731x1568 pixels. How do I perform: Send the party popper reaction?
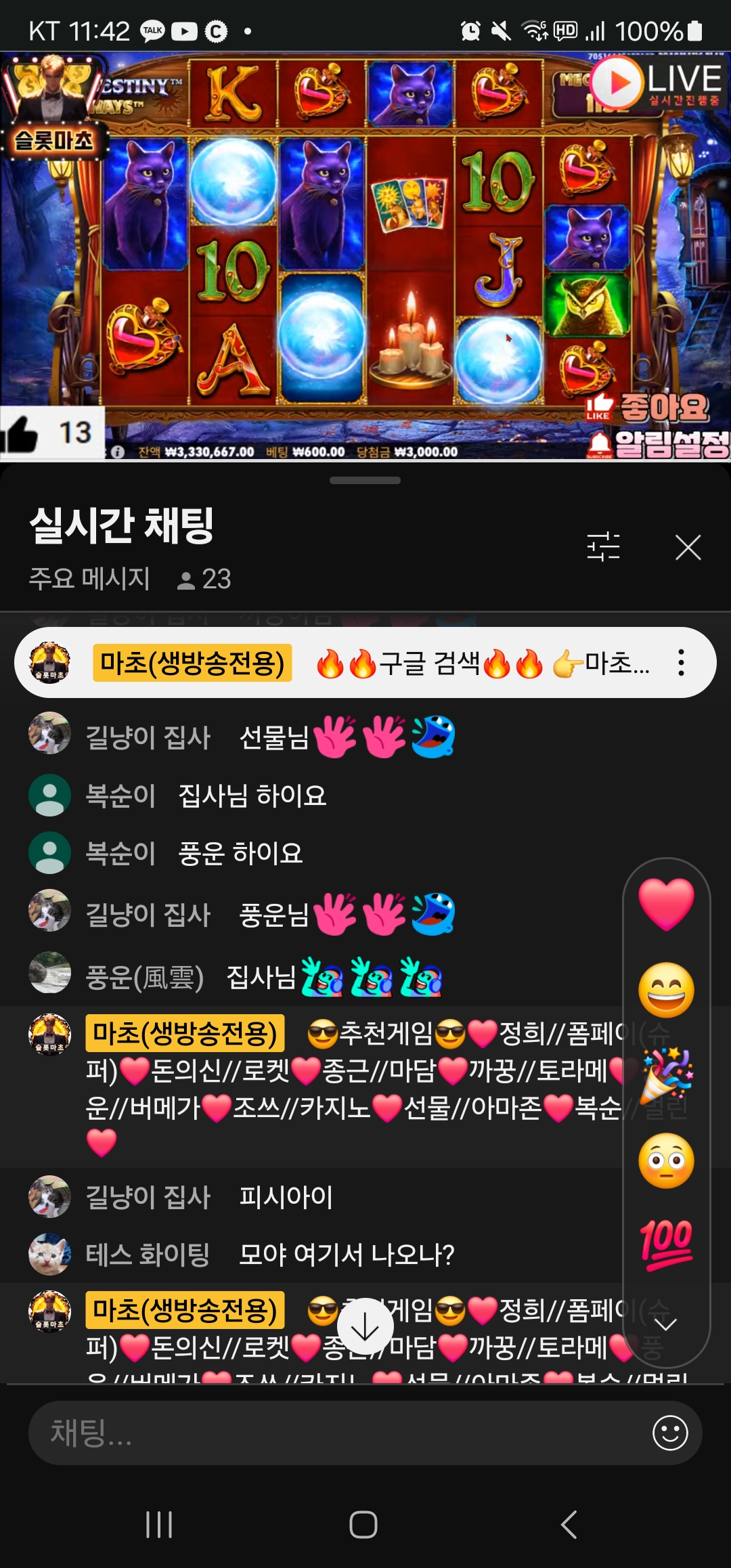coord(666,1075)
